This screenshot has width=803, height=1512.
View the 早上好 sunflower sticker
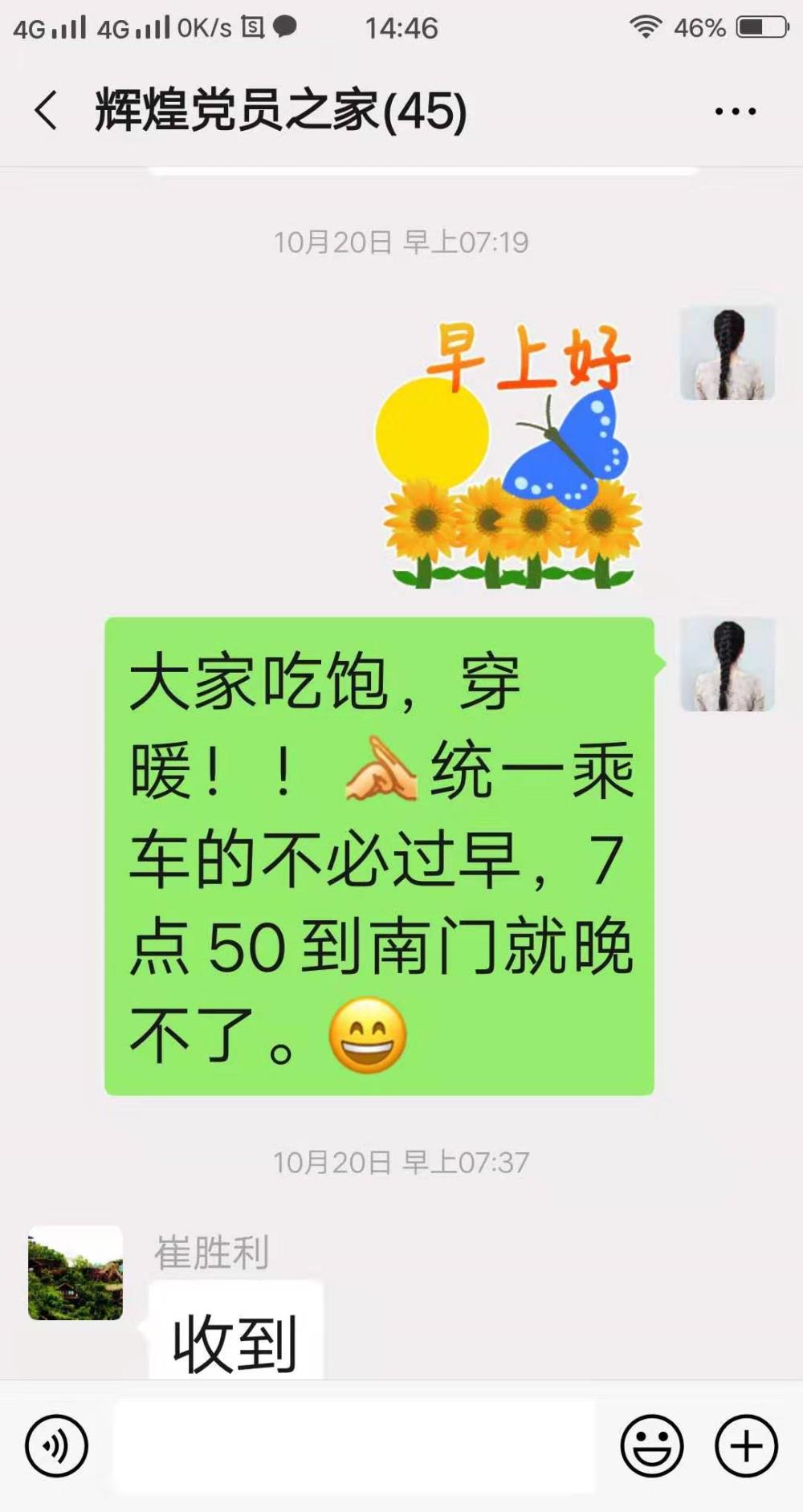coord(509,454)
